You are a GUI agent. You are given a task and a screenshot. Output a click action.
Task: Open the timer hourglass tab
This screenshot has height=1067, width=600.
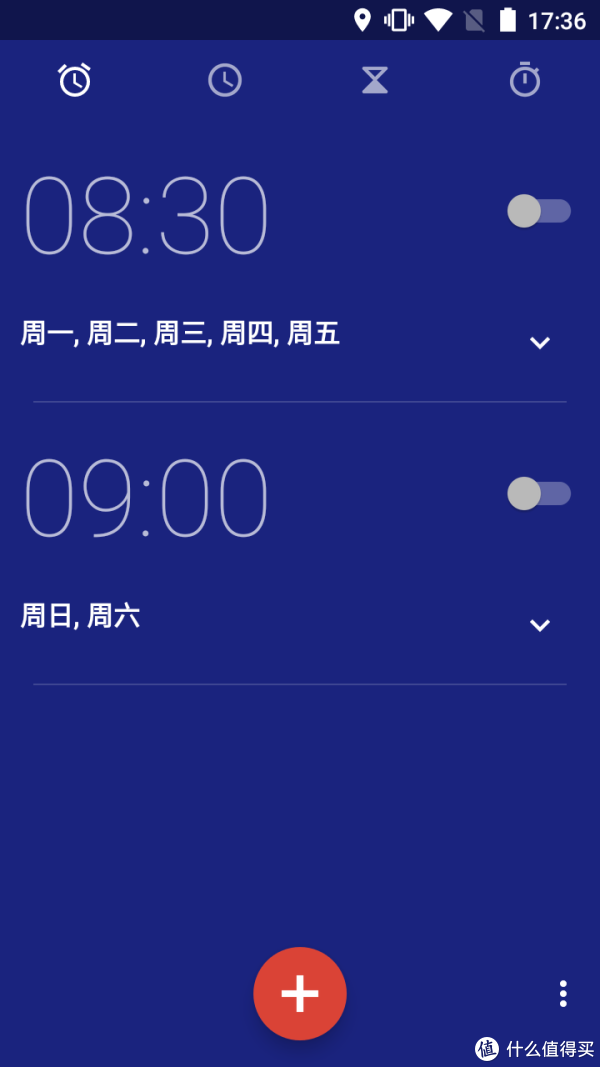tap(375, 80)
